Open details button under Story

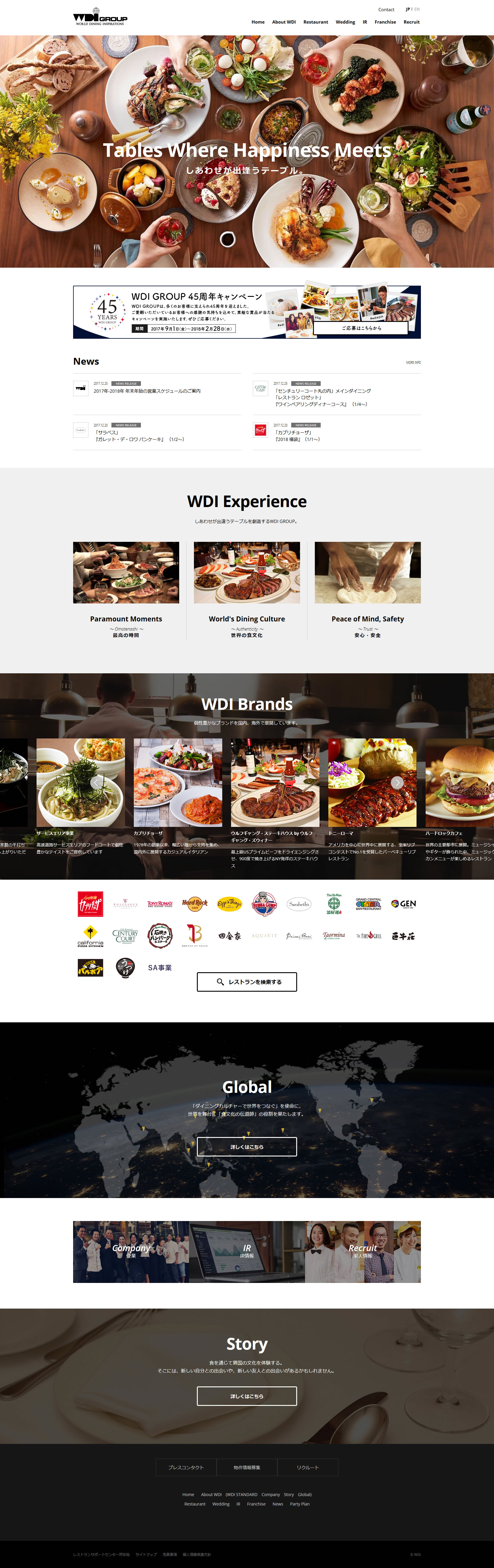[246, 1396]
